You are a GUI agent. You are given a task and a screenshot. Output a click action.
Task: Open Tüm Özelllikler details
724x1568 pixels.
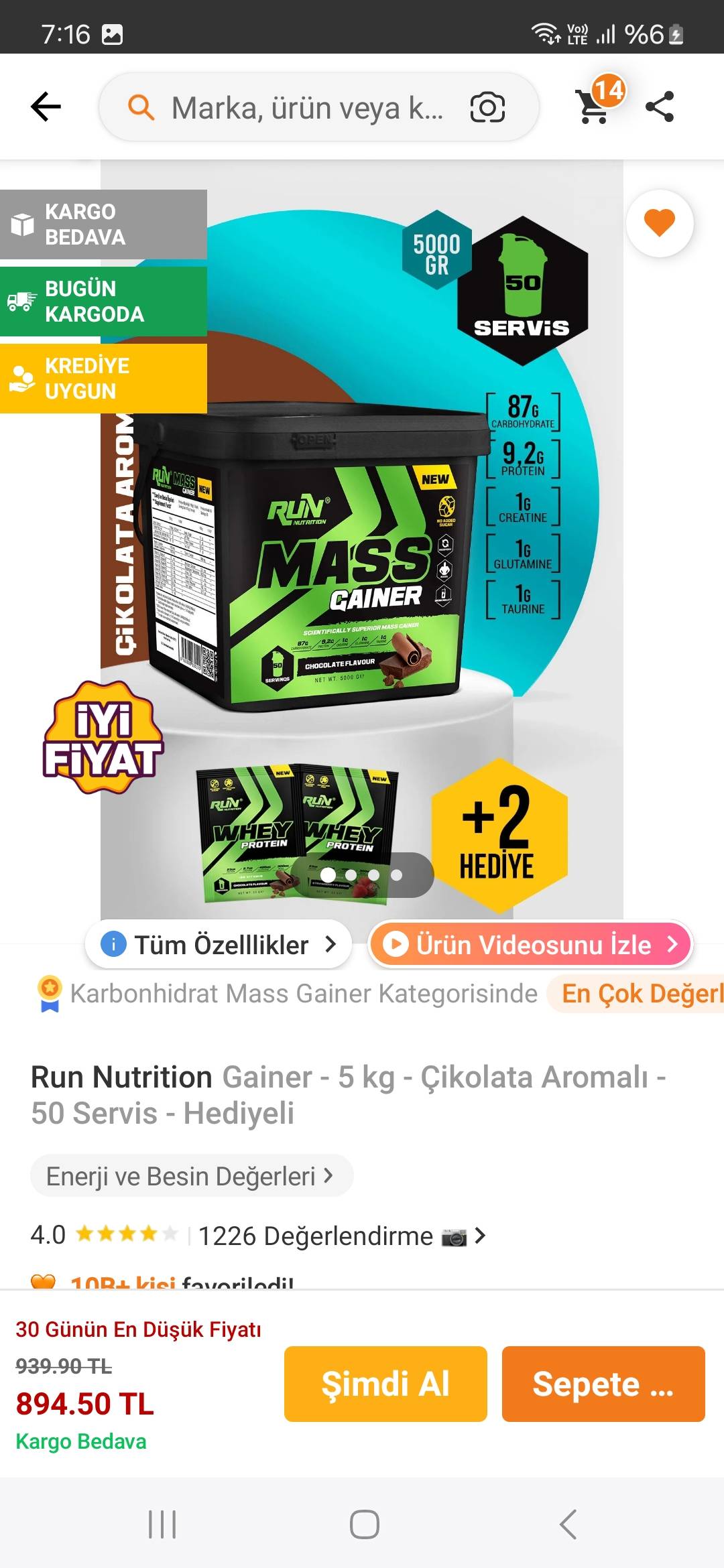click(x=219, y=945)
